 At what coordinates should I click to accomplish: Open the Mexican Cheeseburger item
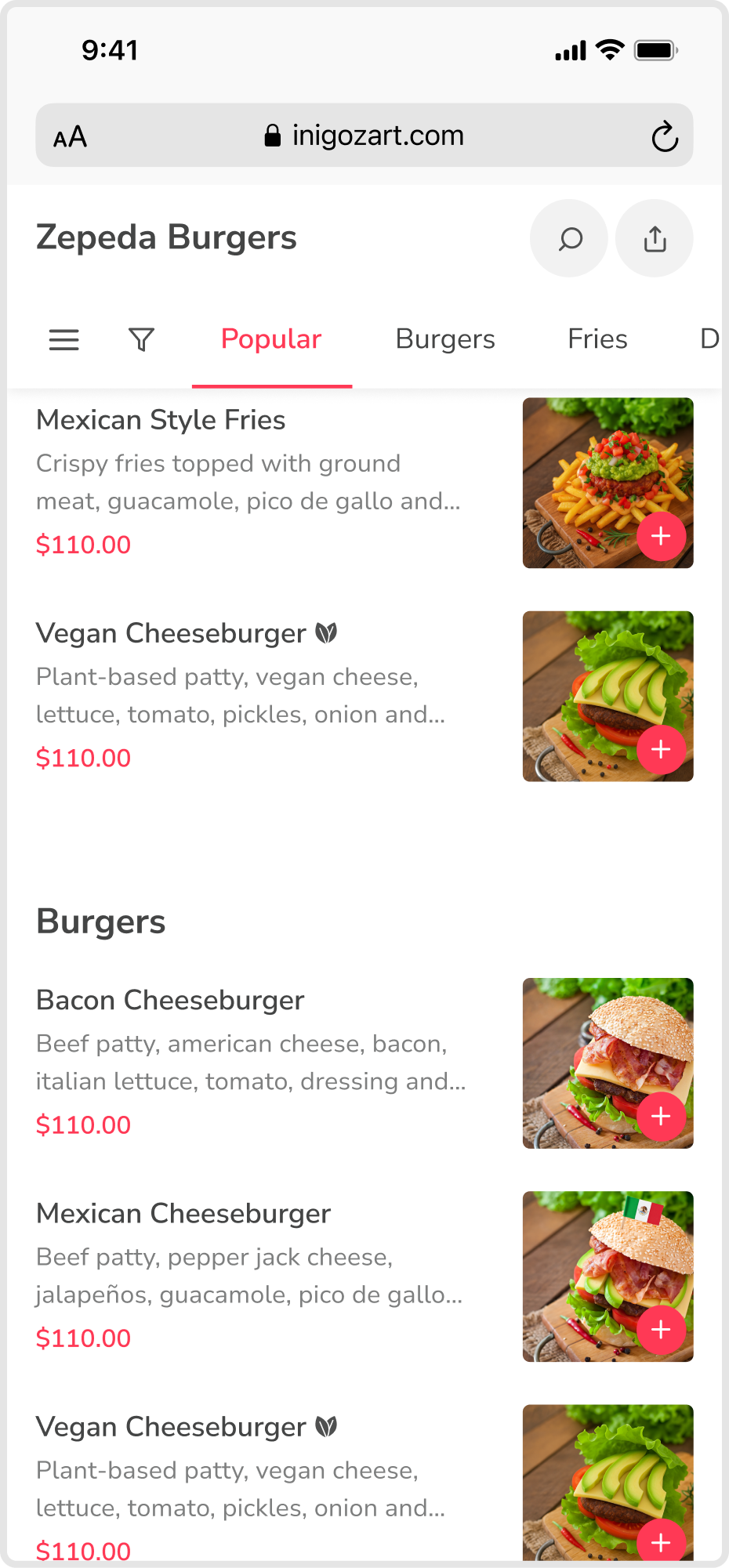[183, 1214]
